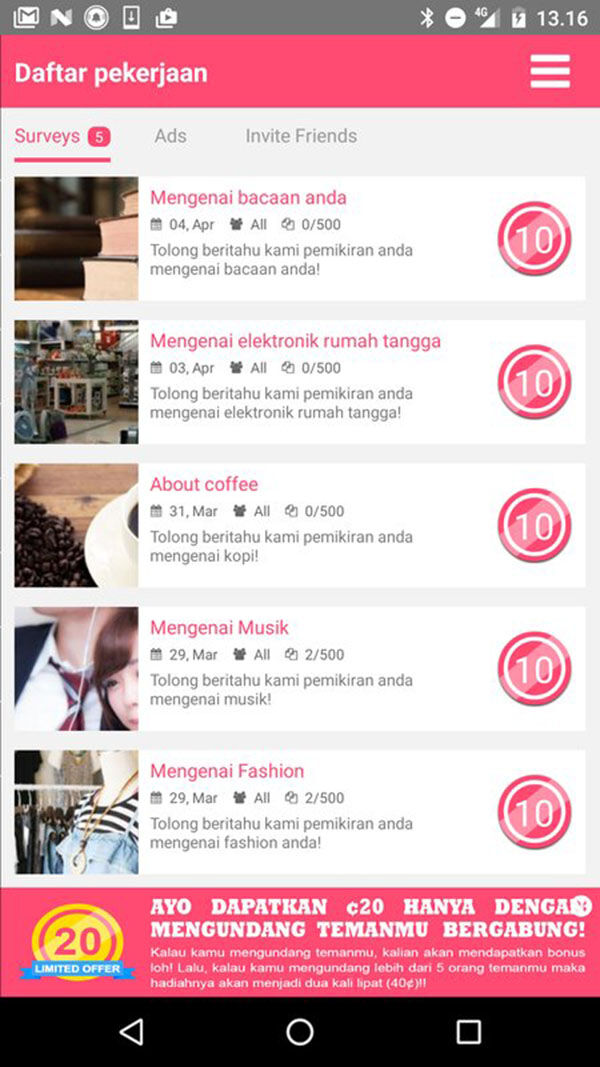Open the Mengenai elektronik rumah tangga survey

[300, 381]
